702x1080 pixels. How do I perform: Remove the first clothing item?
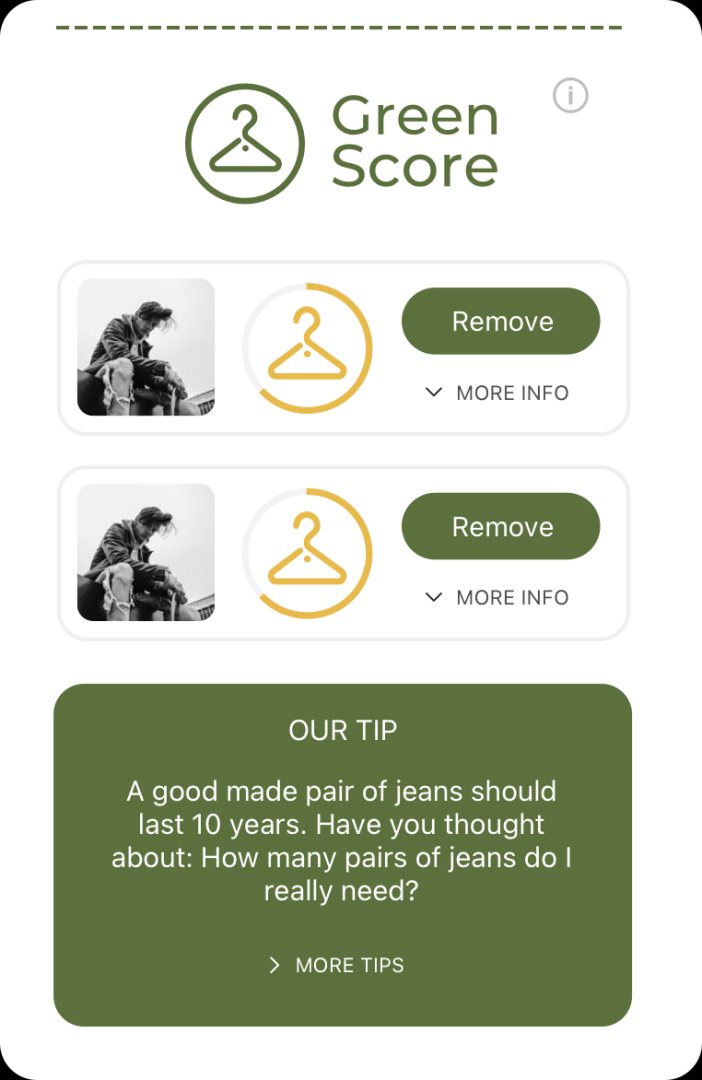tap(500, 321)
